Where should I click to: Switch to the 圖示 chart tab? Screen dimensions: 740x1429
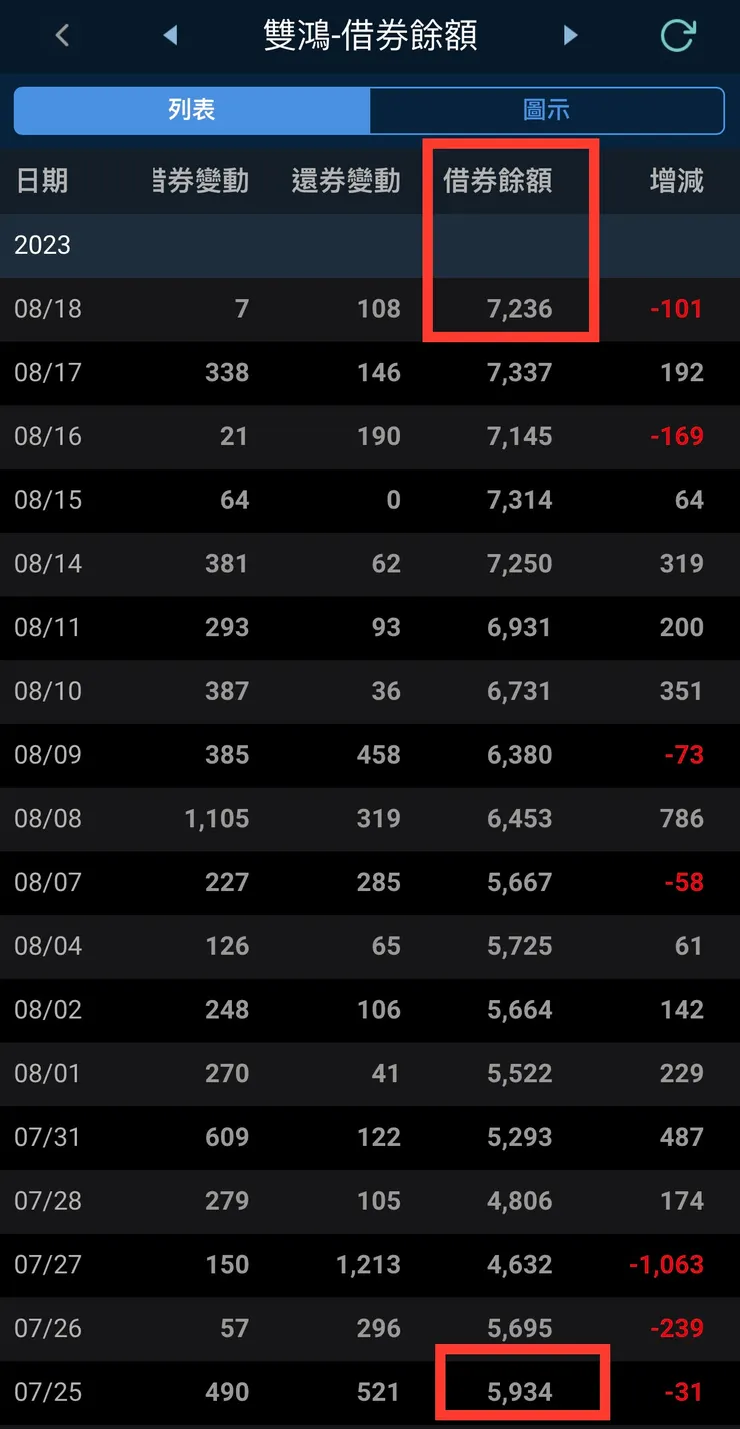coord(546,110)
